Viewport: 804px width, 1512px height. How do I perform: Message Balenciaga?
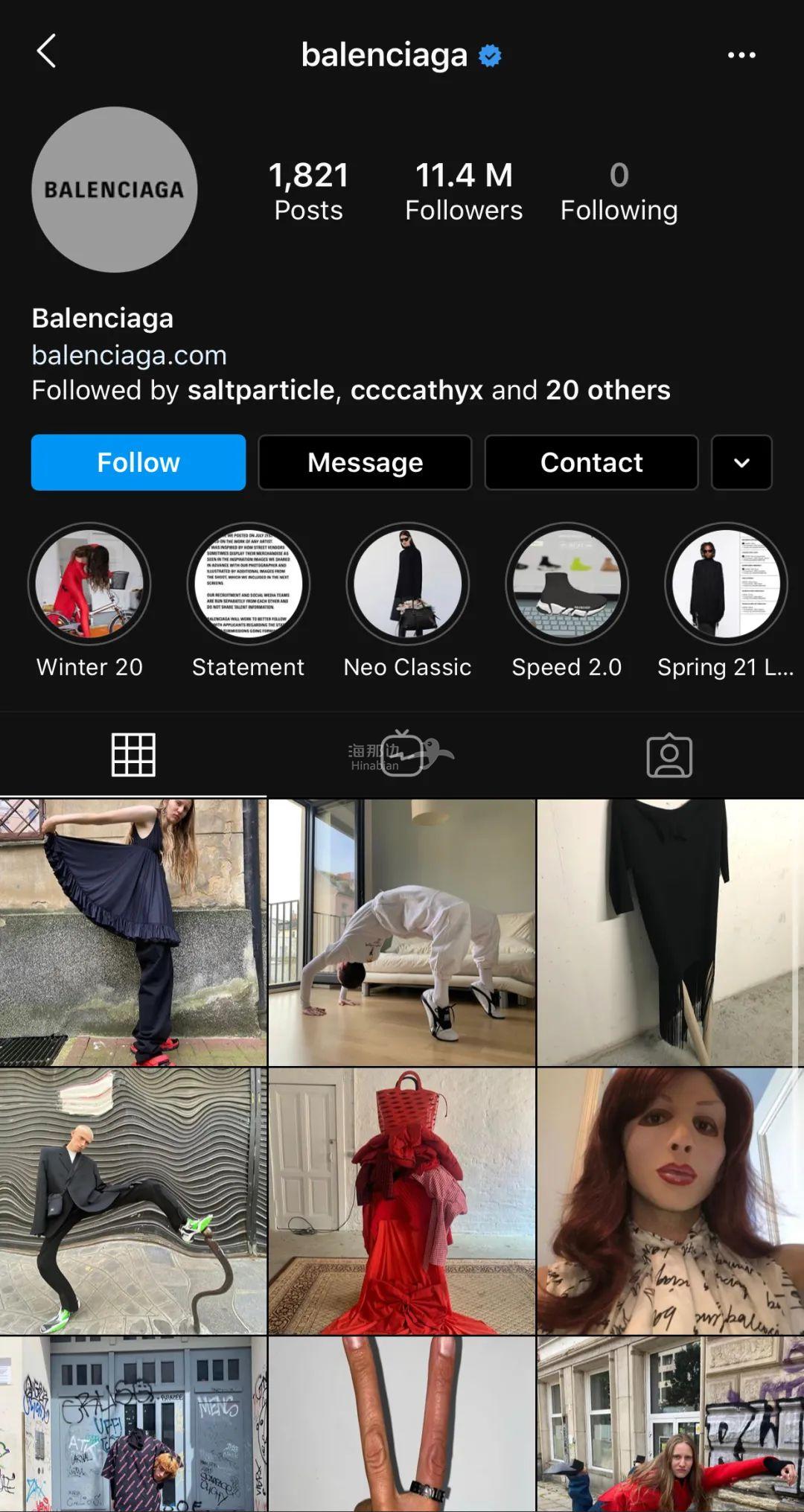click(x=365, y=462)
